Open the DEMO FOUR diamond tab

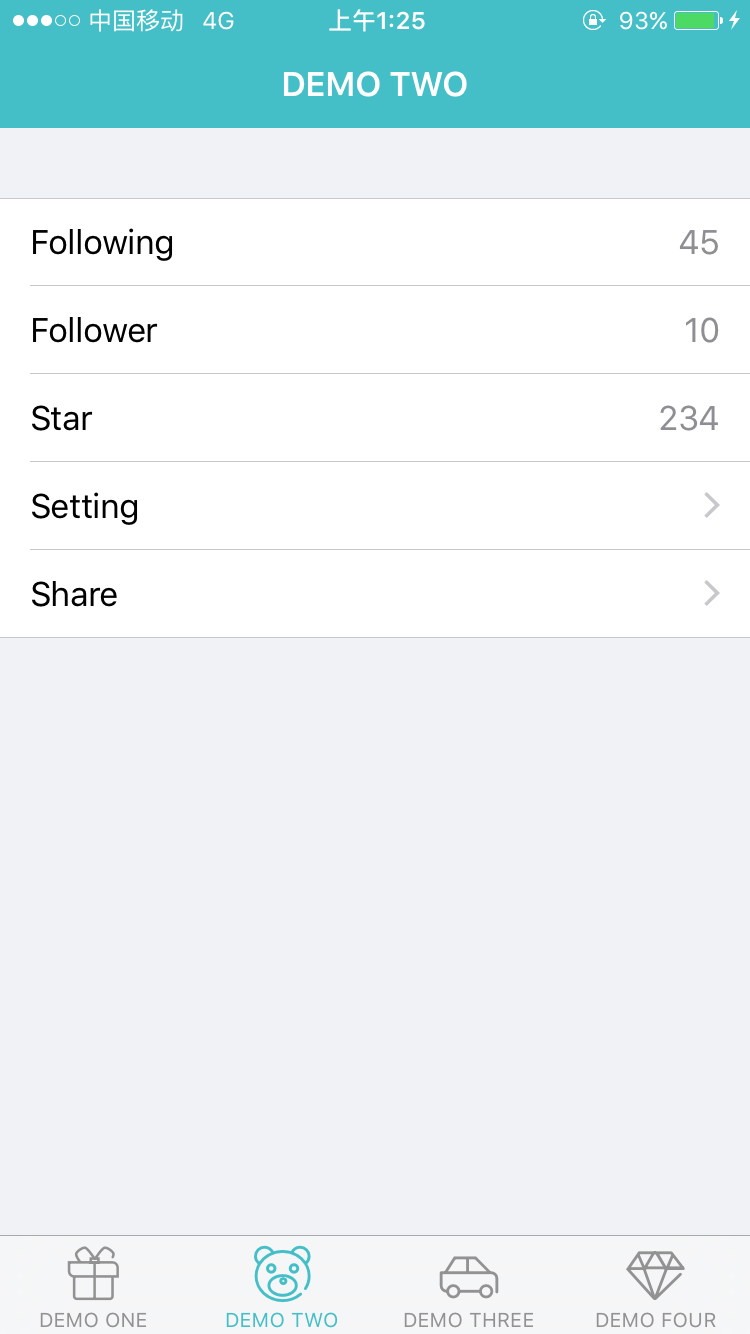pyautogui.click(x=656, y=1286)
